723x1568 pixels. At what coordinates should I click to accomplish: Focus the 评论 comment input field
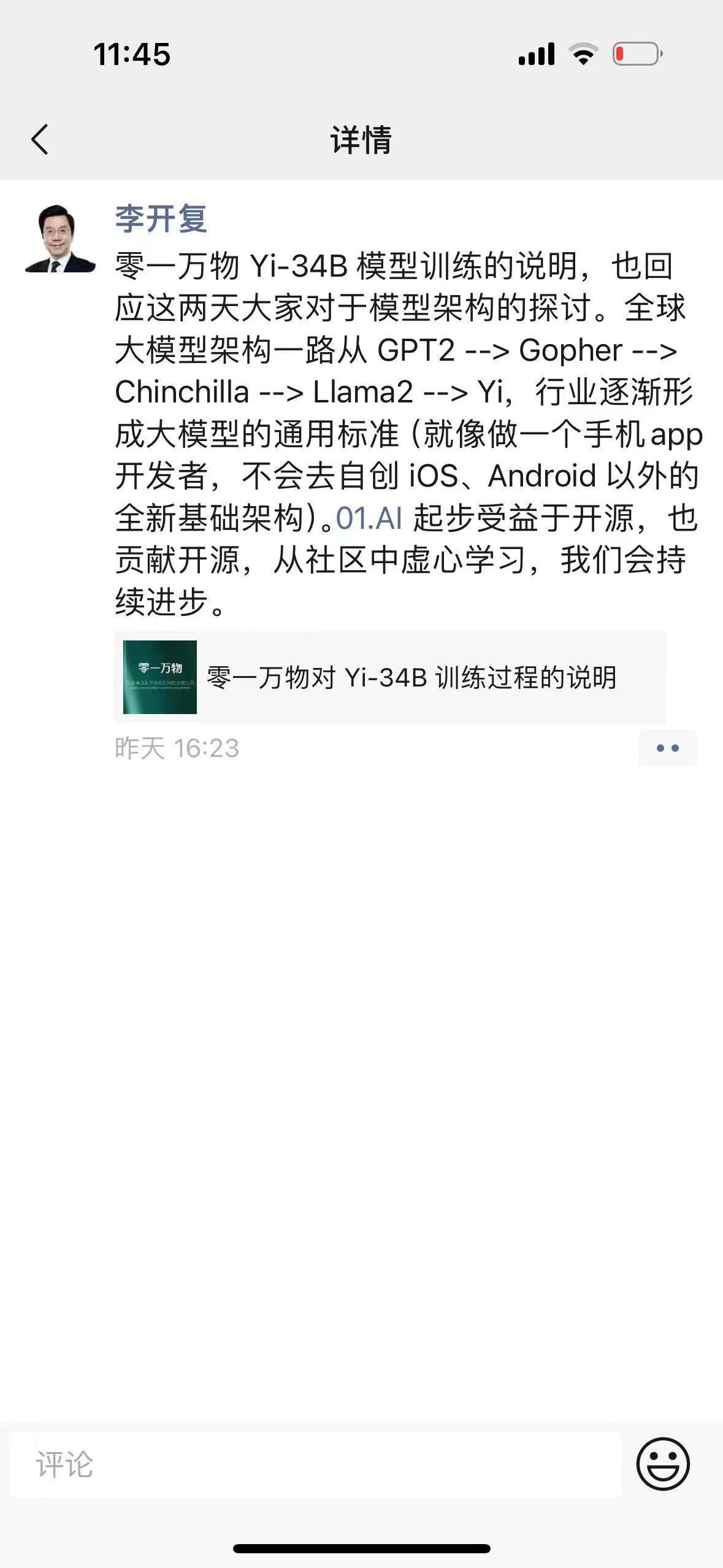pos(315,1465)
